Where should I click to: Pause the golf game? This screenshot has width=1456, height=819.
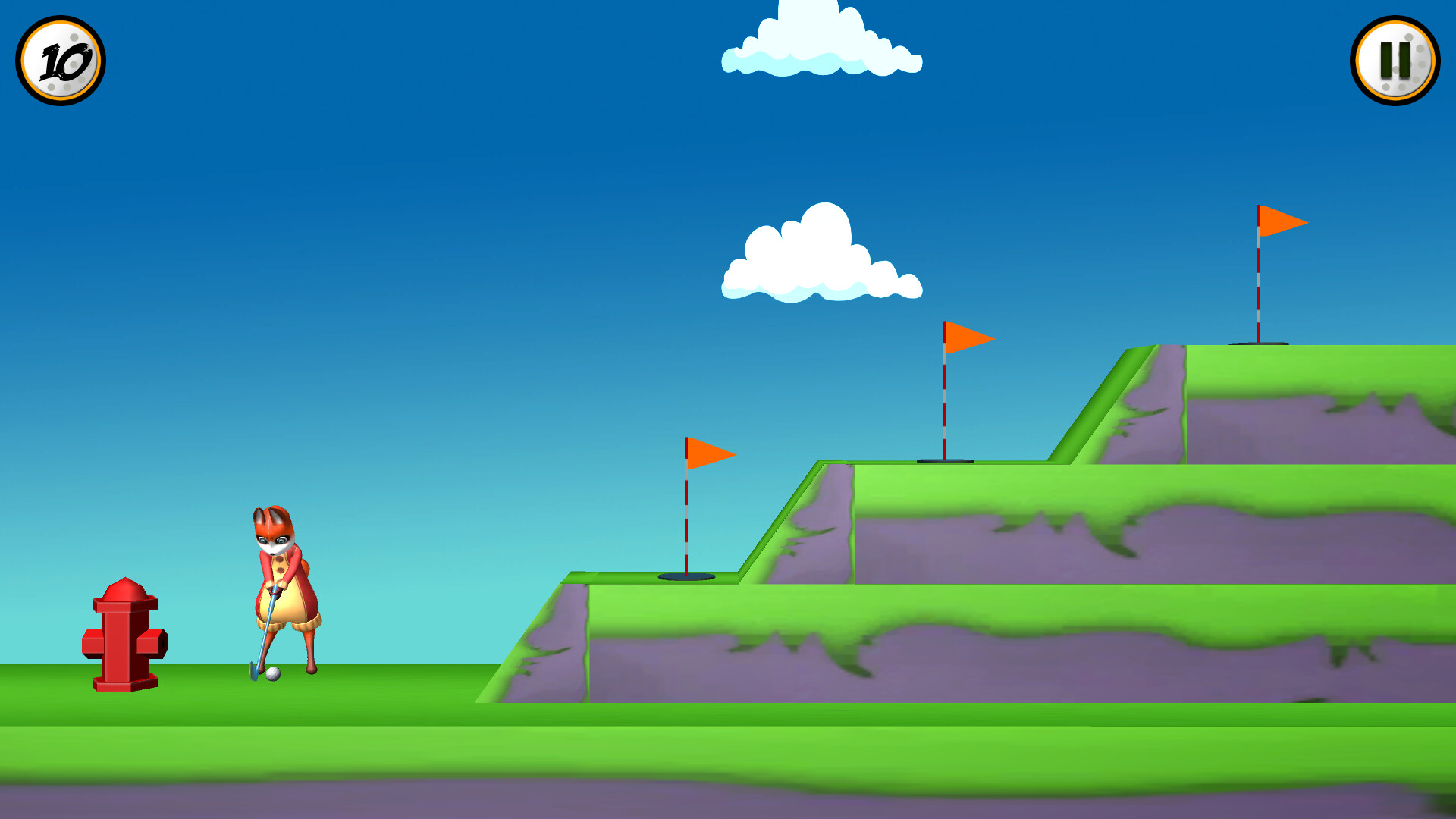[1395, 61]
